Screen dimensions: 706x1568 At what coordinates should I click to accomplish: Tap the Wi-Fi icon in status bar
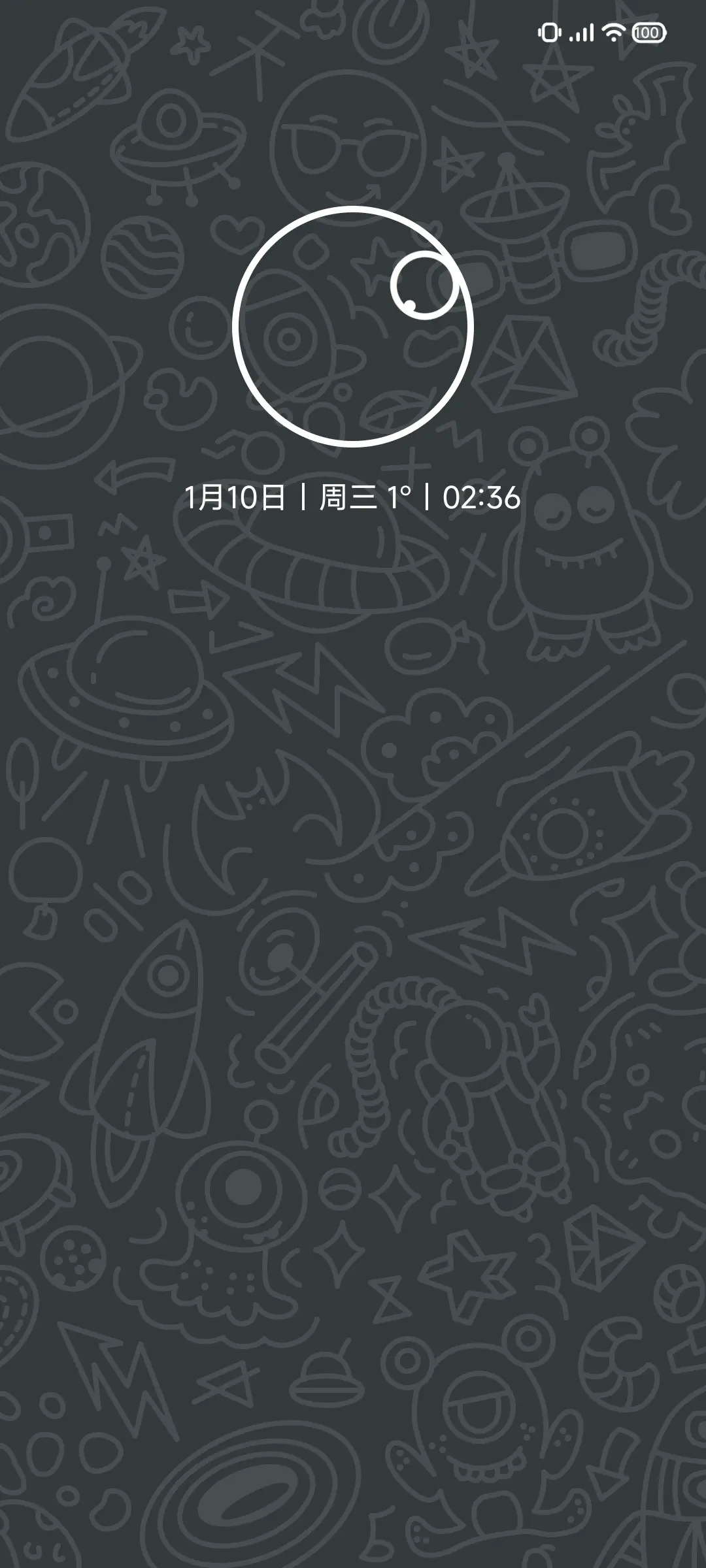[614, 31]
